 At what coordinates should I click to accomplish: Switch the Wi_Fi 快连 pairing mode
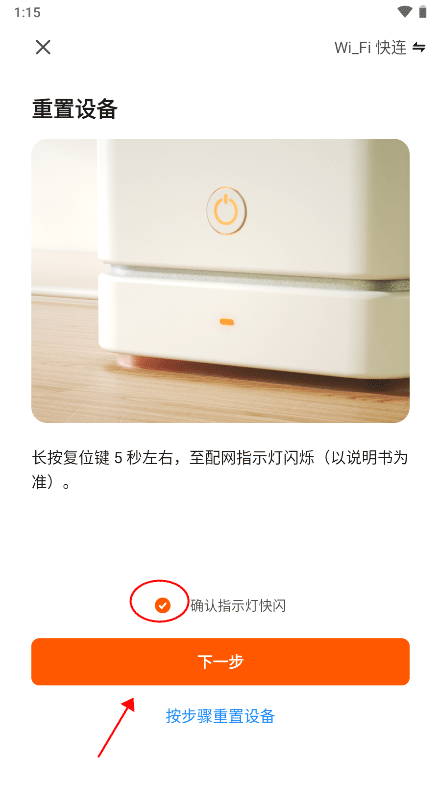379,48
